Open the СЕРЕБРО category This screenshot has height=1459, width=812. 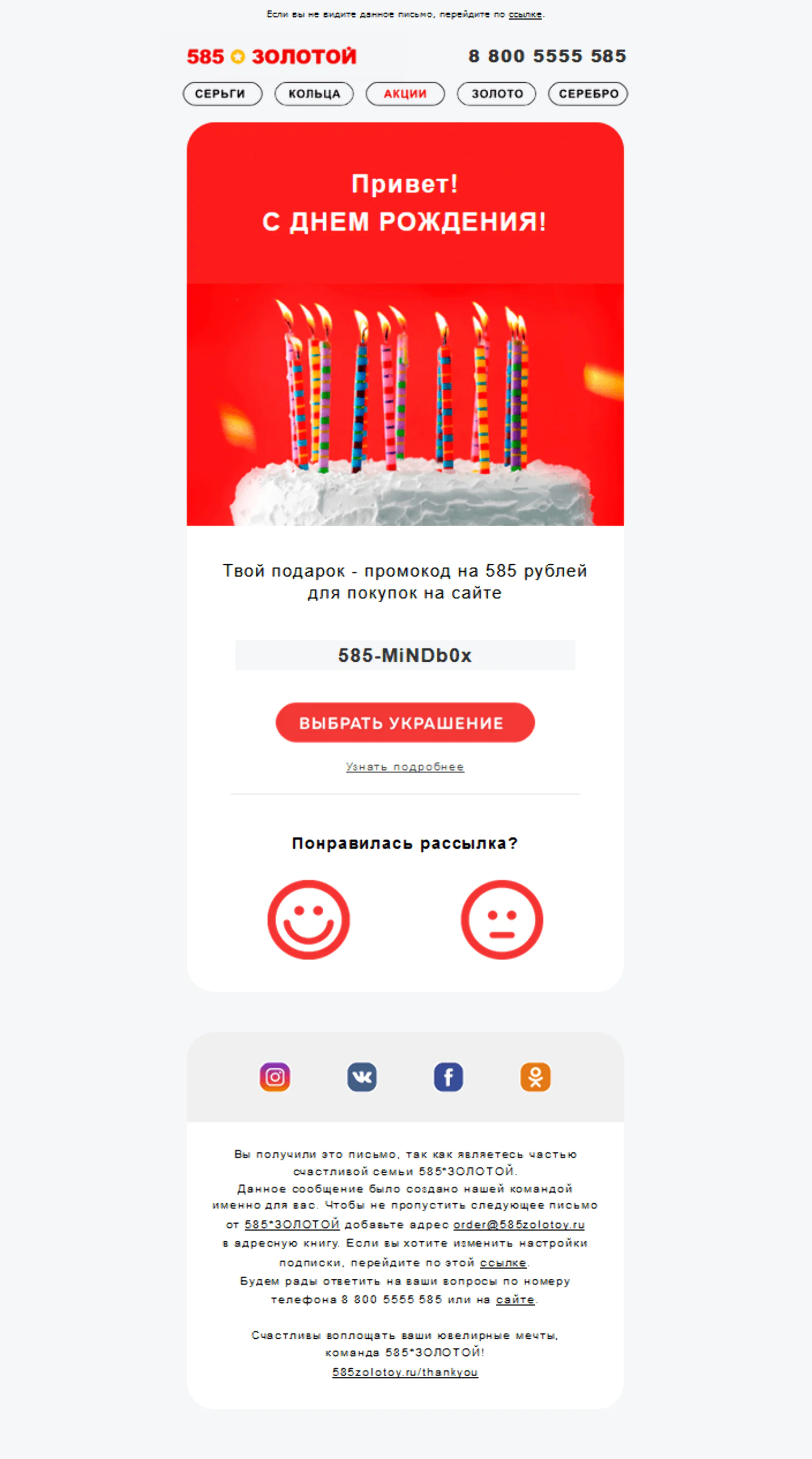588,94
